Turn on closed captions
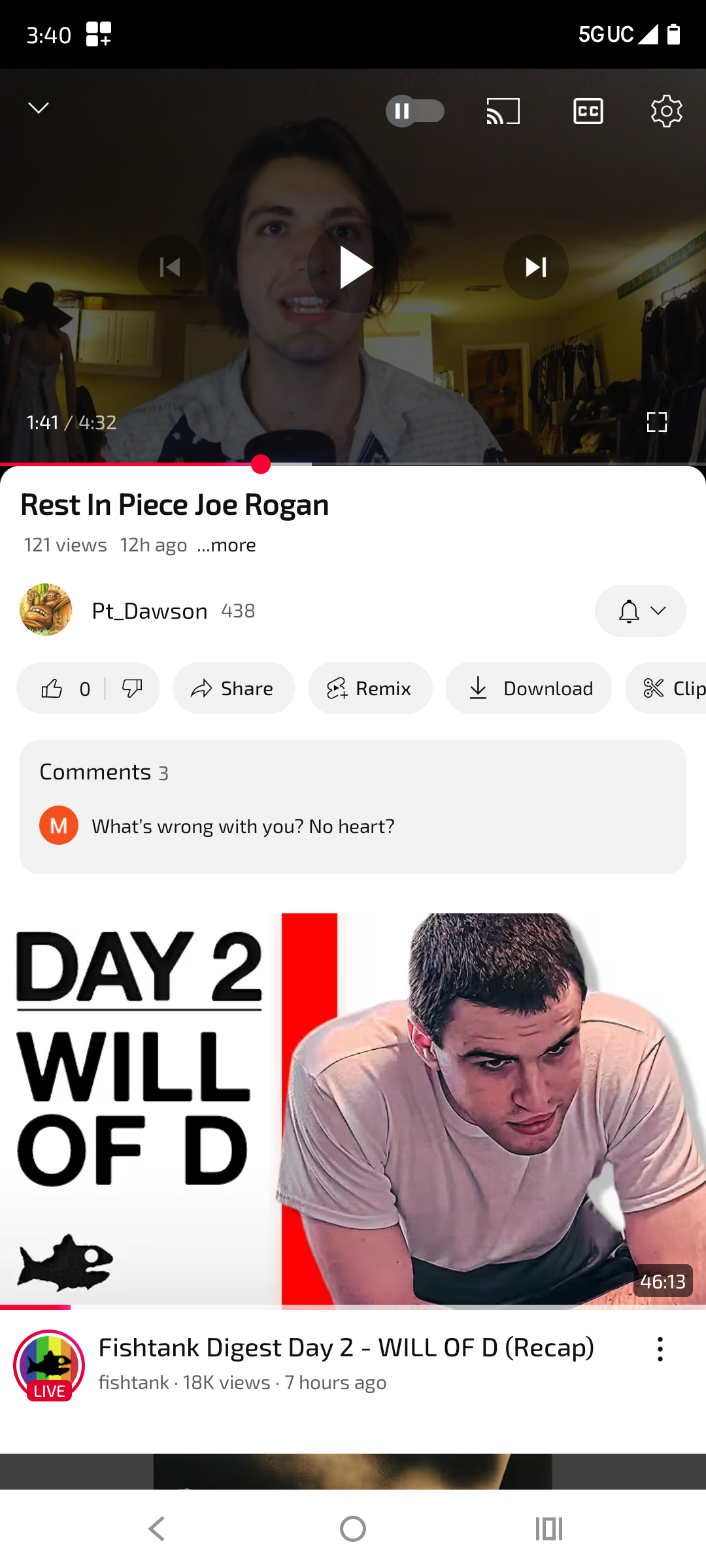This screenshot has height=1568, width=706. 588,111
